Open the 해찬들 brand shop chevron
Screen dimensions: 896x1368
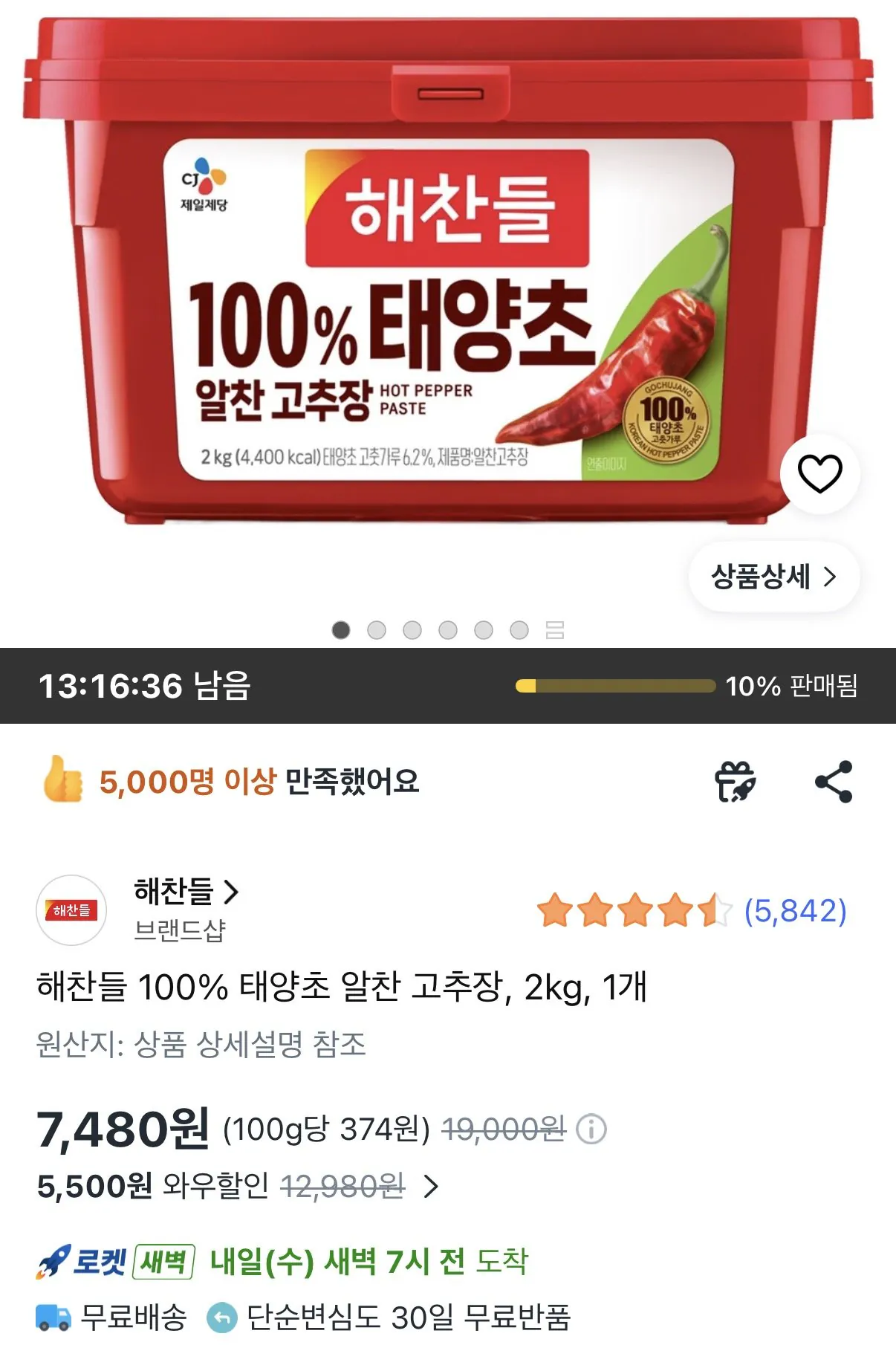[x=233, y=894]
